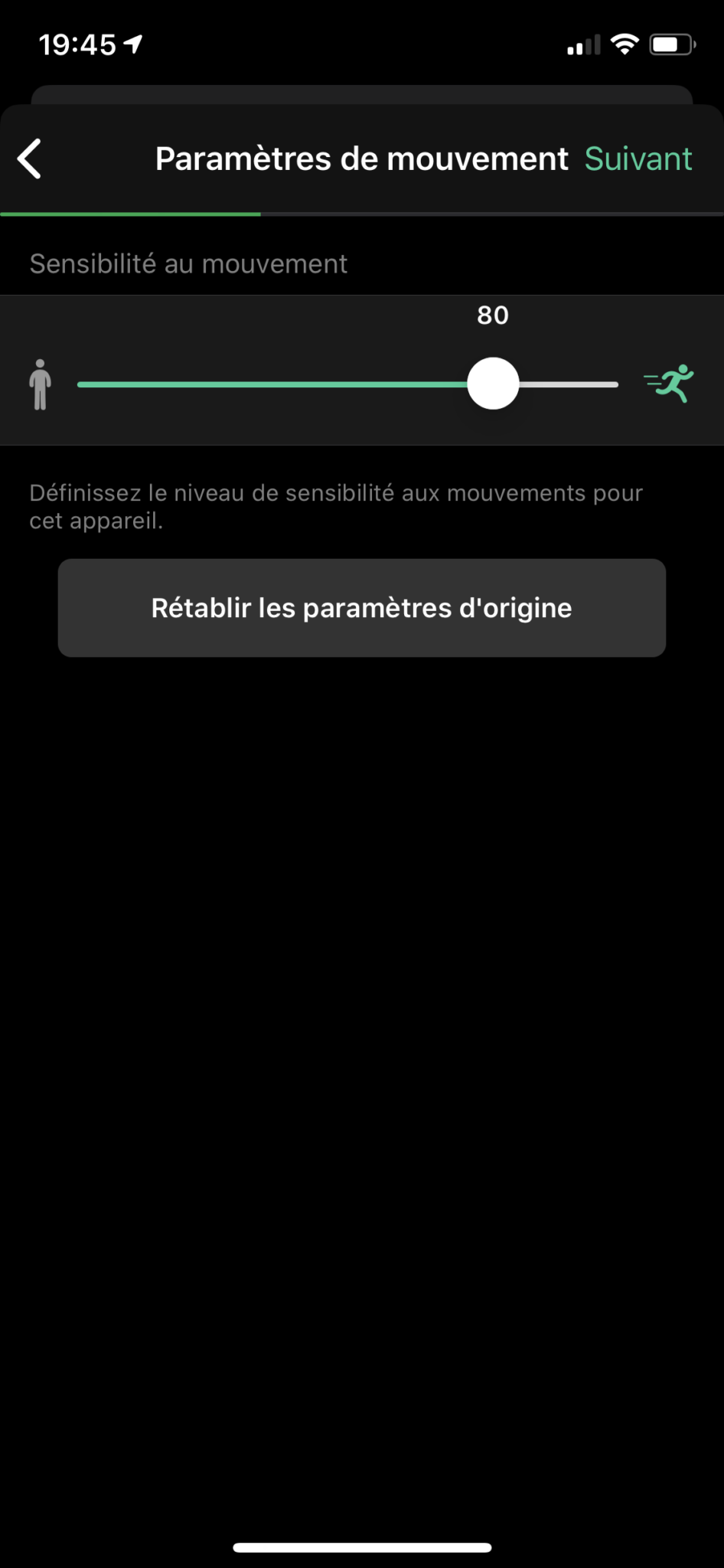Tap Suivant to continue
Screen dimensions: 724x1568
tap(638, 159)
